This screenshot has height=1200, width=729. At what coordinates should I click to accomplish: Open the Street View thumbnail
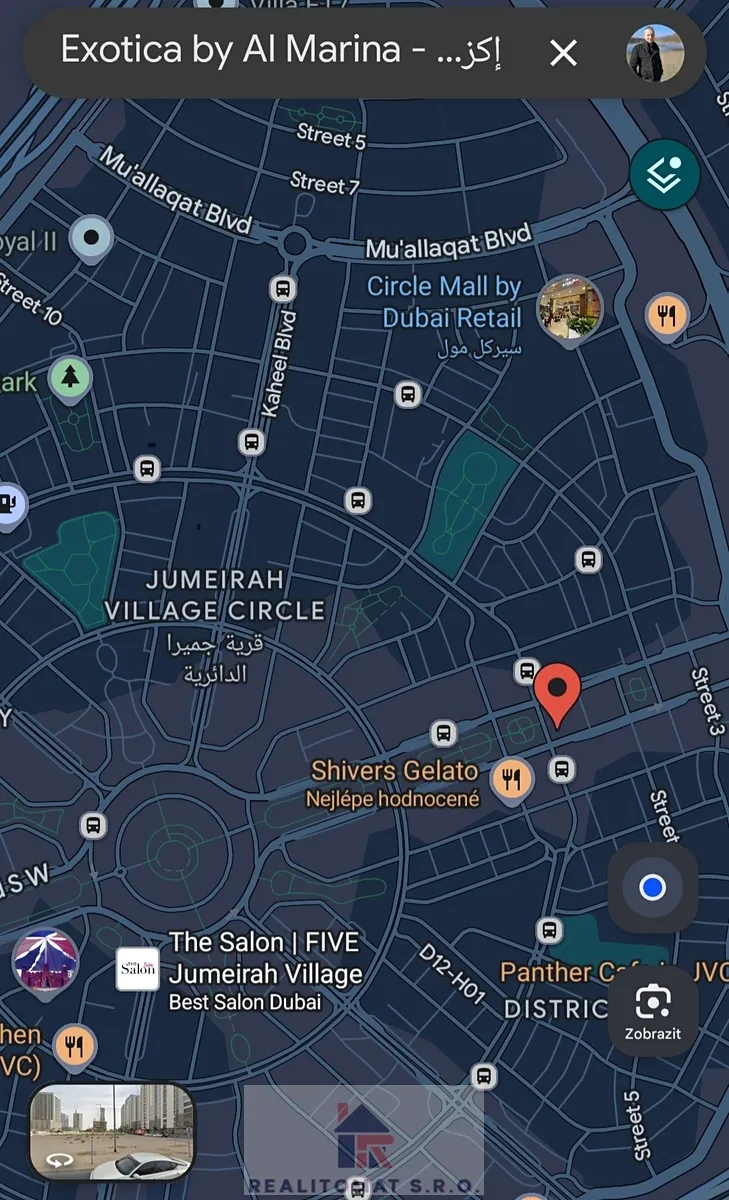[112, 1131]
